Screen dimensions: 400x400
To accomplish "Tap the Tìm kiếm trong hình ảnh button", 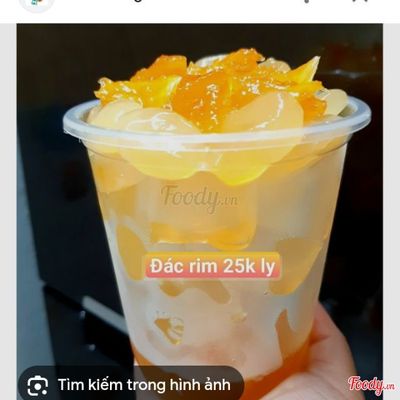I will pos(131,384).
